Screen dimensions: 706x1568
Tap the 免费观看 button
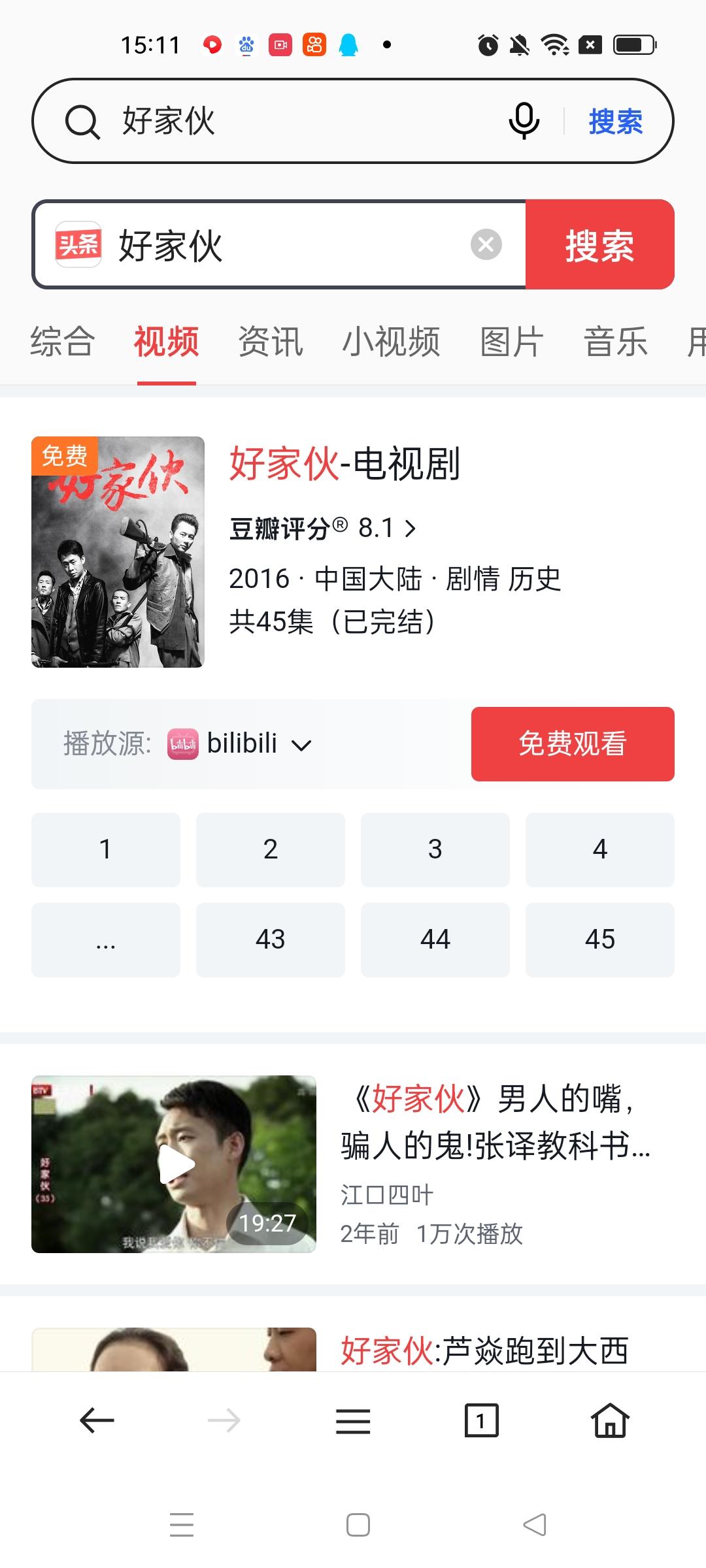572,744
